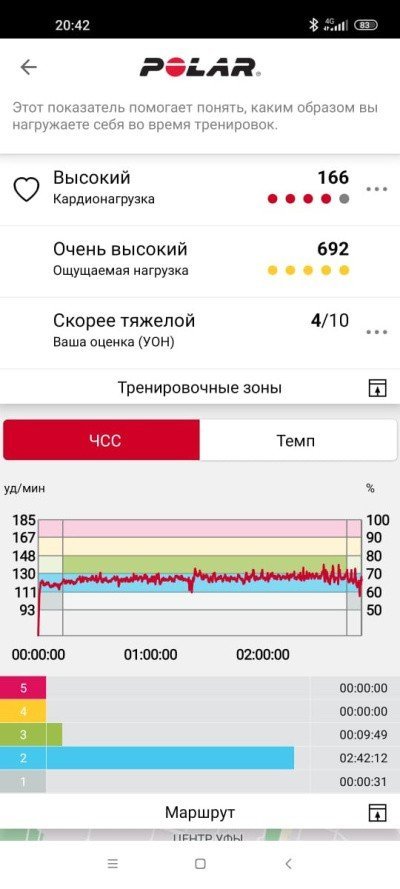Image resolution: width=400 pixels, height=889 pixels.
Task: Open the options dots beside Кардионагрузка
Action: coord(376,189)
